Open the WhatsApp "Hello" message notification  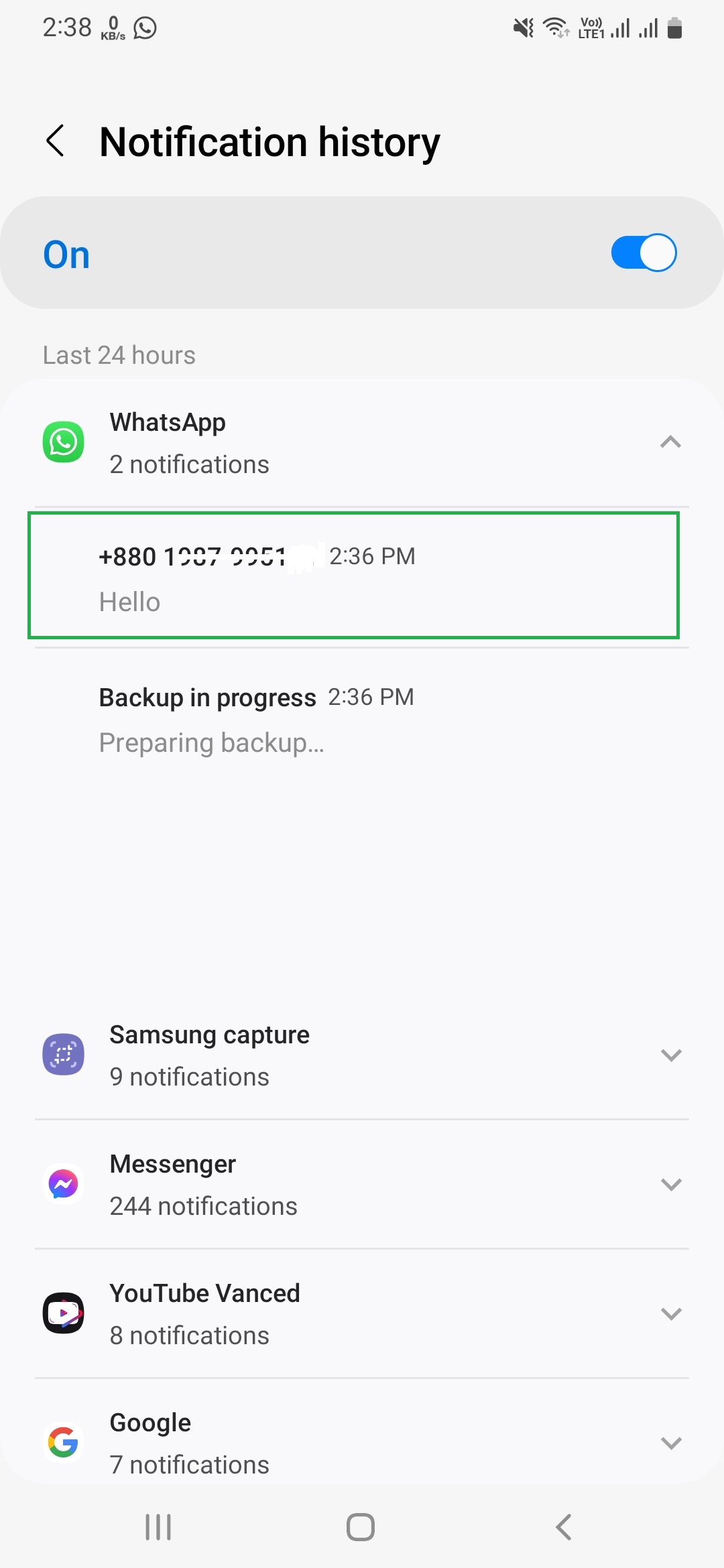click(353, 576)
